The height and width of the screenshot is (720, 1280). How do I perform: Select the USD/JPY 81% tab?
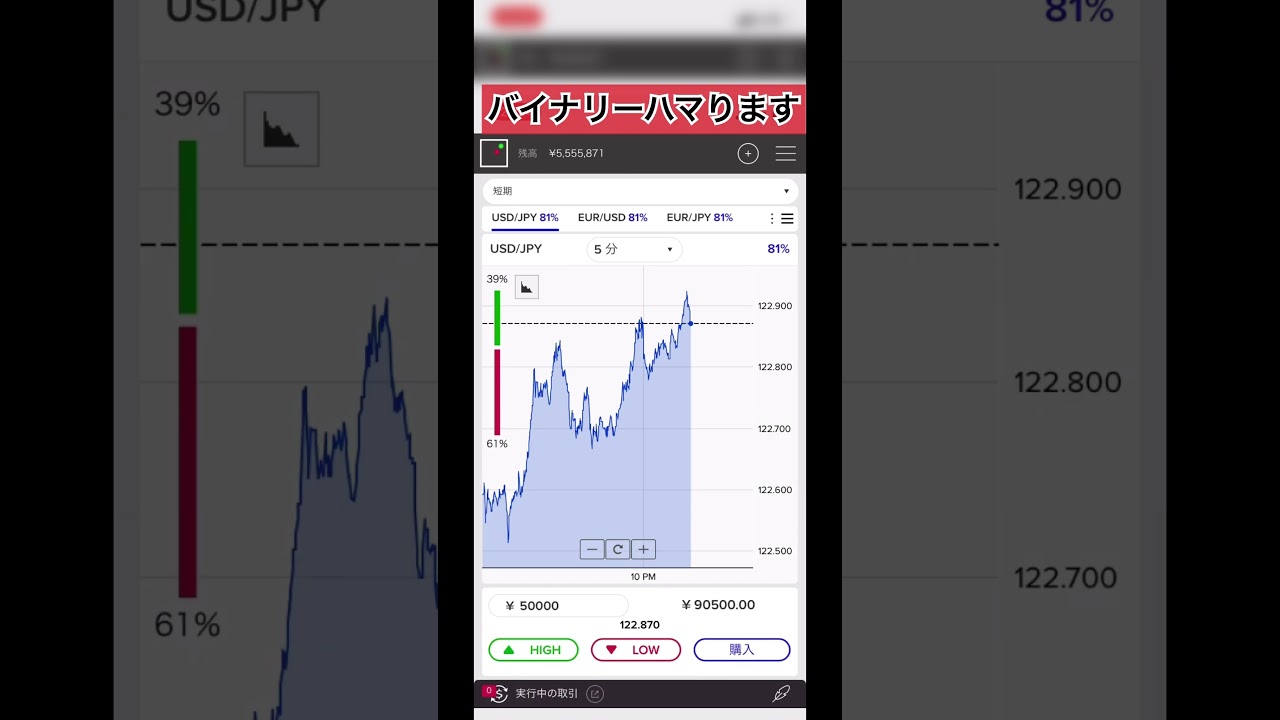pos(525,218)
